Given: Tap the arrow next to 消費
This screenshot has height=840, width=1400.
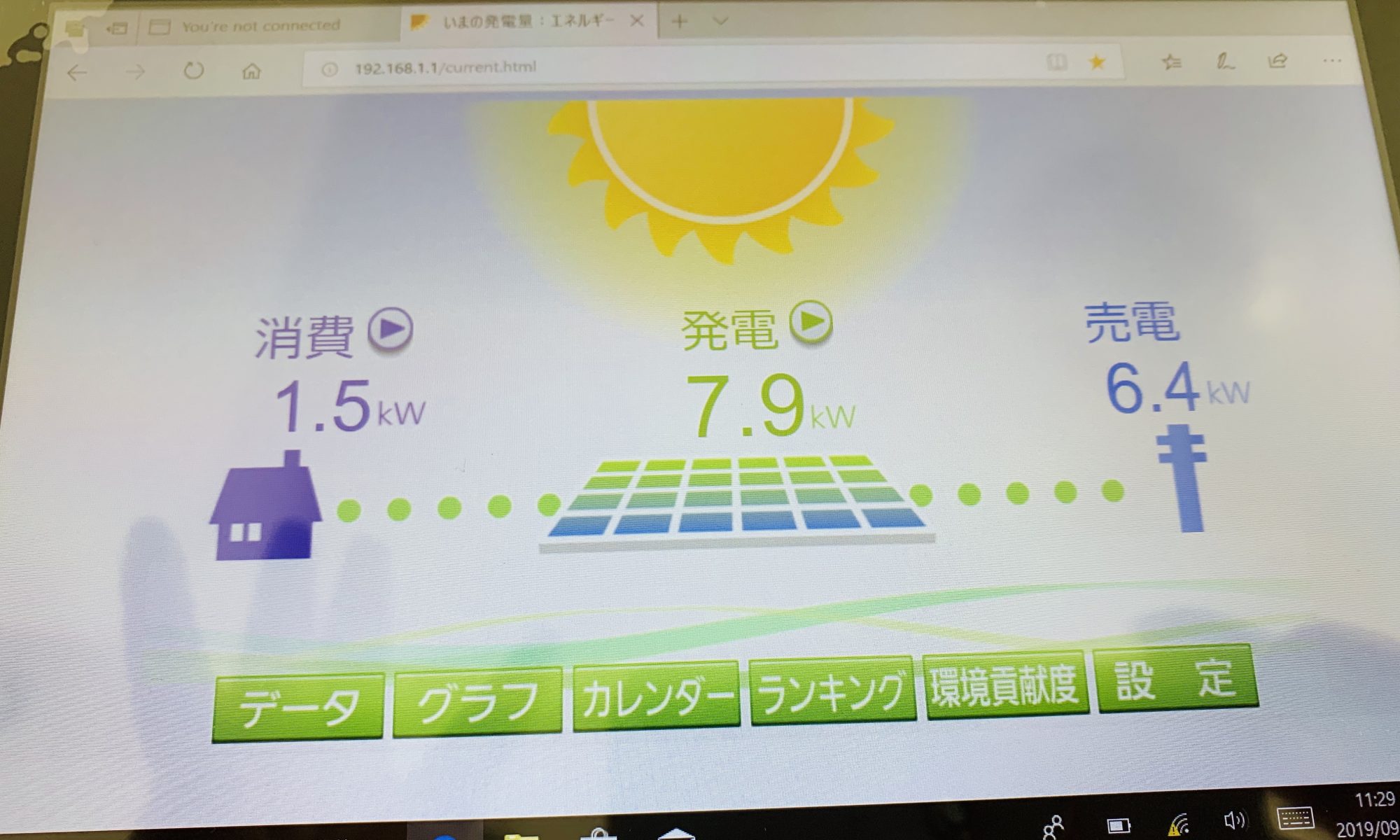Looking at the screenshot, I should tap(391, 329).
